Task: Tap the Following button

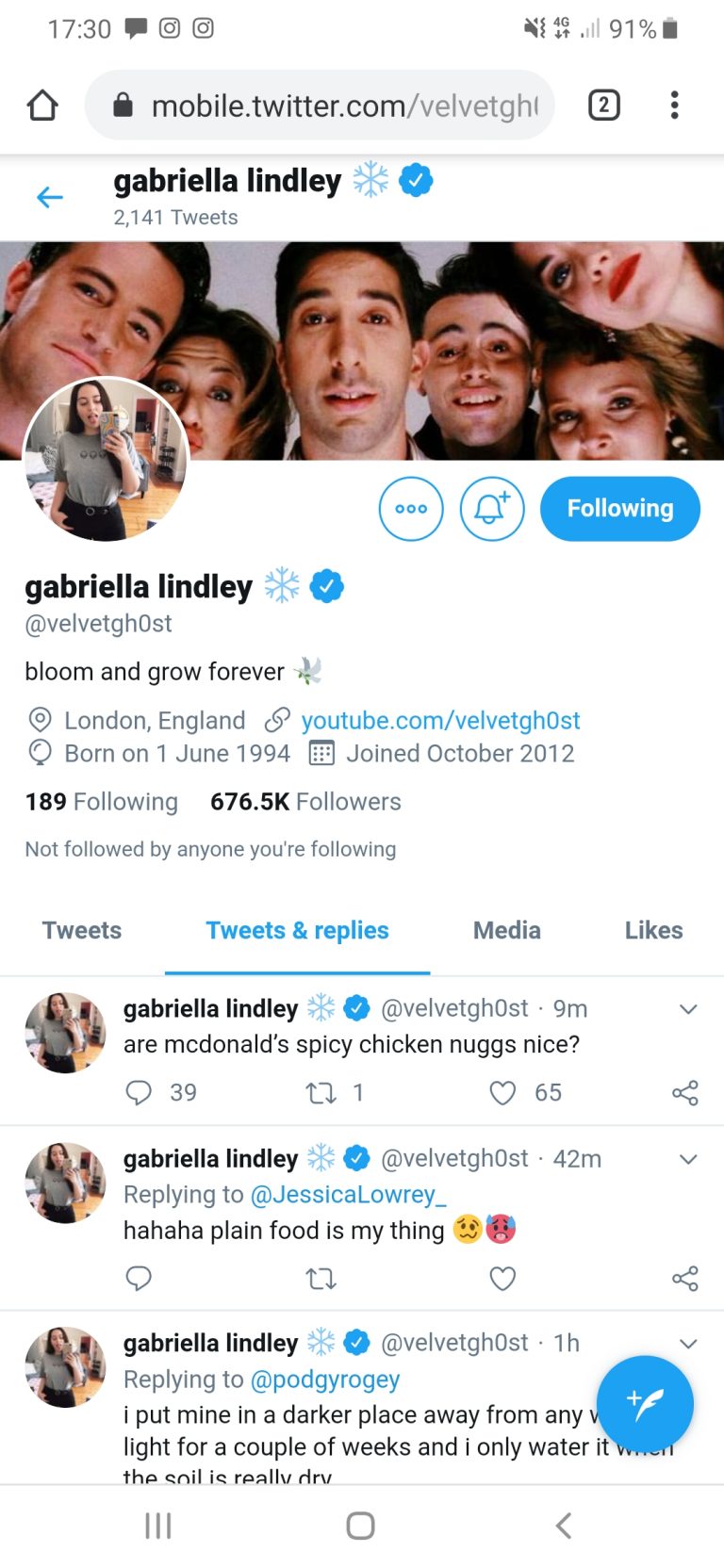Action: pyautogui.click(x=620, y=509)
